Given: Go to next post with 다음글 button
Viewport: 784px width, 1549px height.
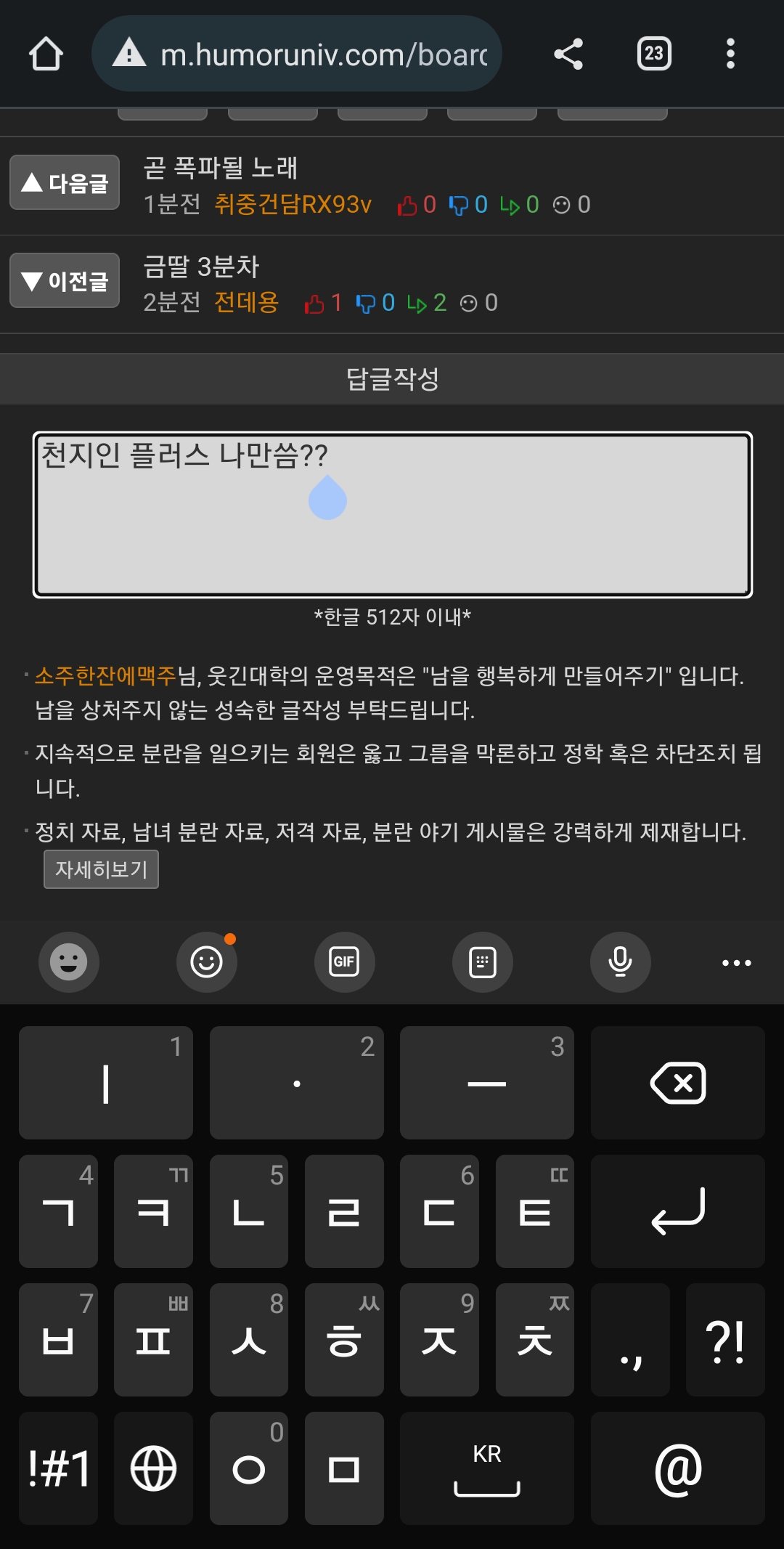Looking at the screenshot, I should tap(65, 182).
